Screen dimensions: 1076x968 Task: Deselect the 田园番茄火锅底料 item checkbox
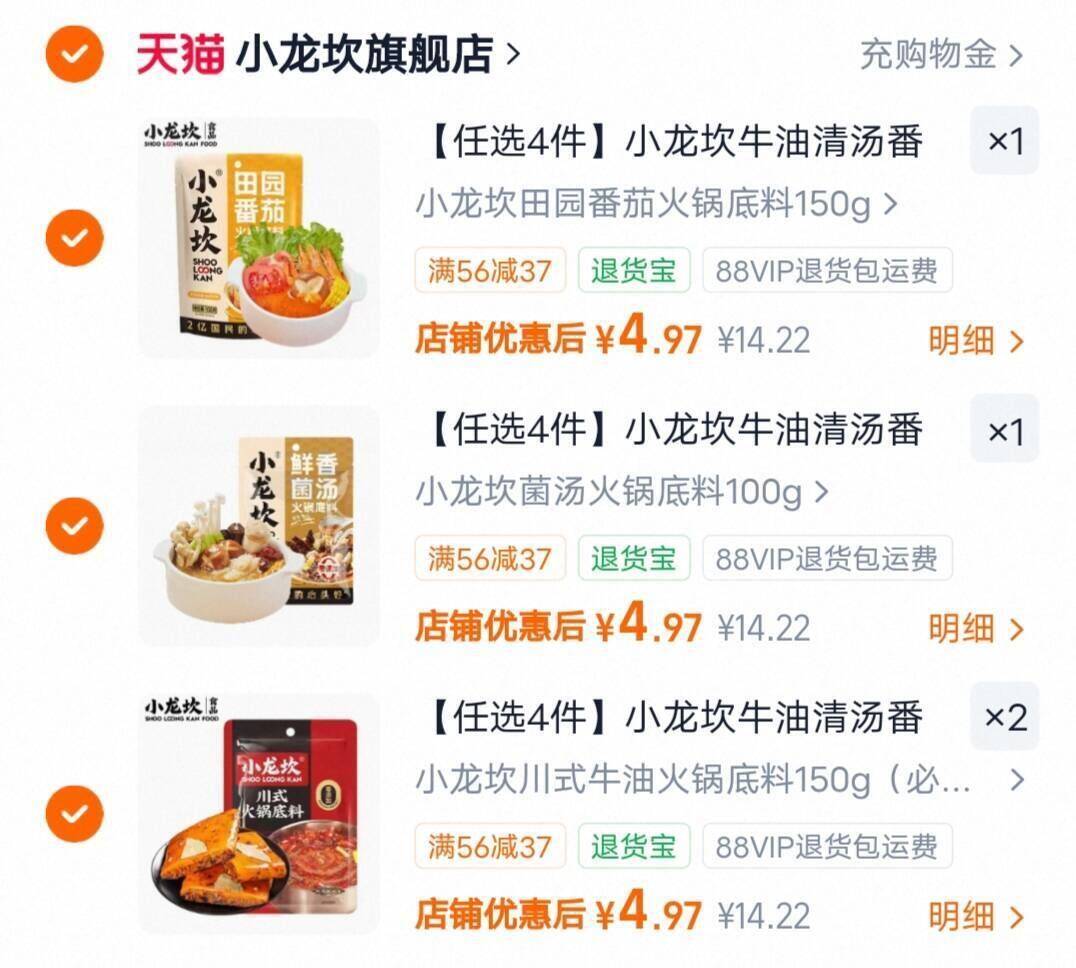pos(74,237)
